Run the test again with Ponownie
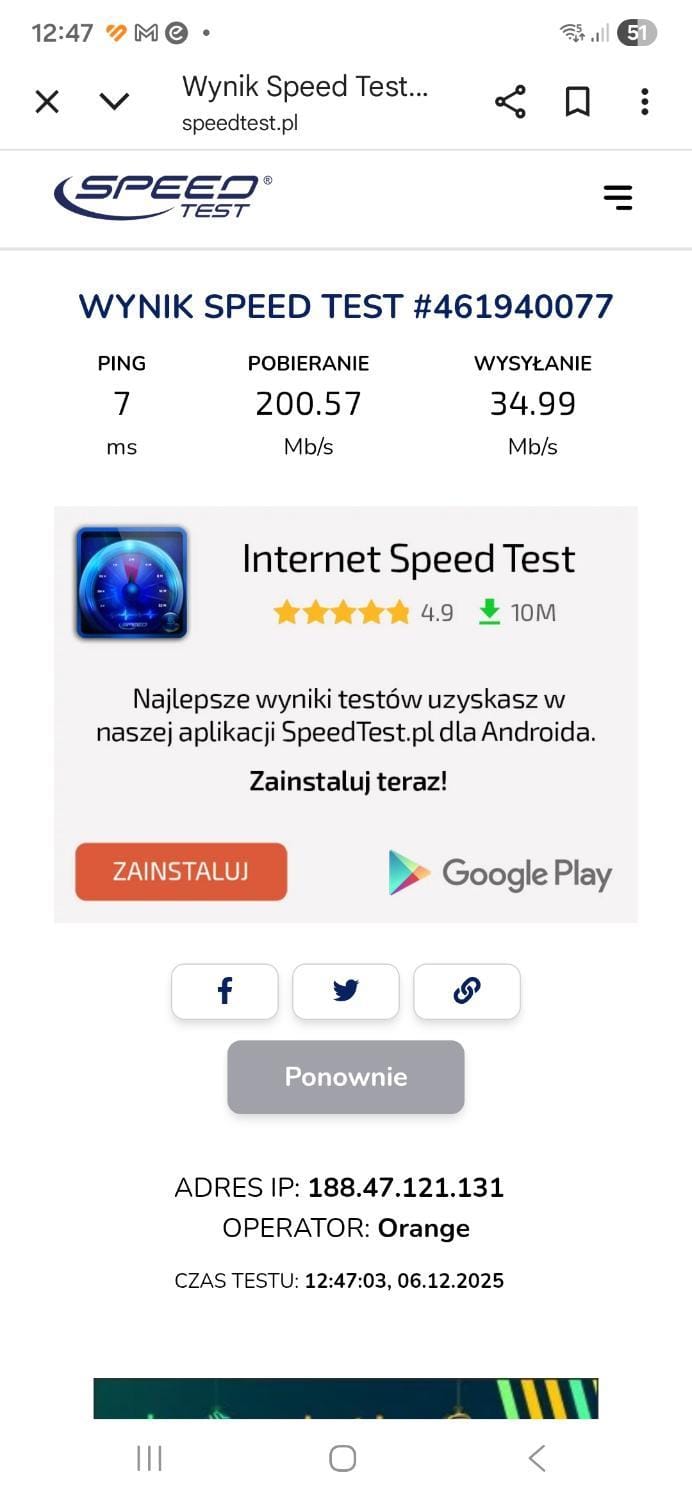 346,1077
